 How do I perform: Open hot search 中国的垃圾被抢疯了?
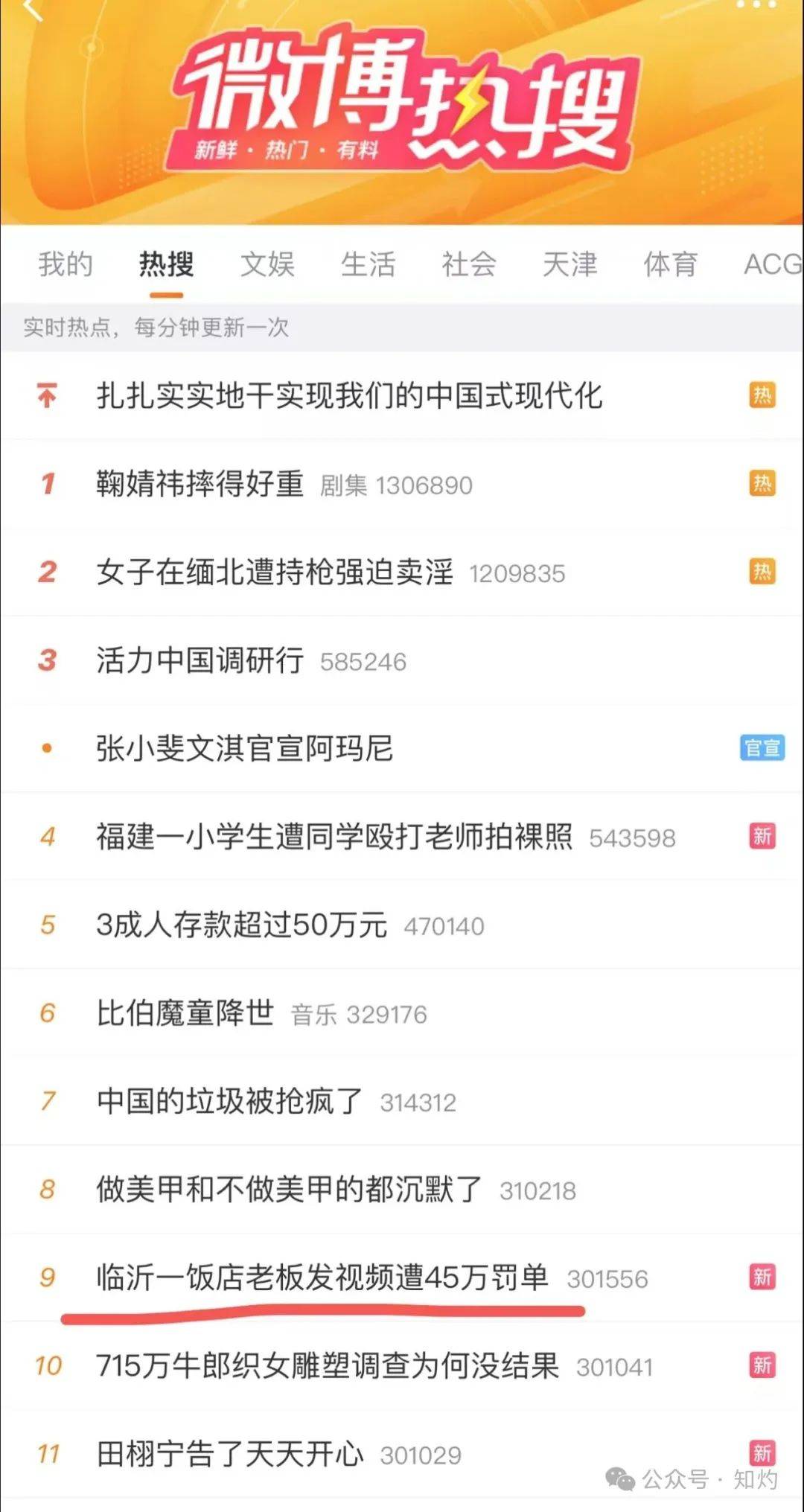coord(229,1100)
